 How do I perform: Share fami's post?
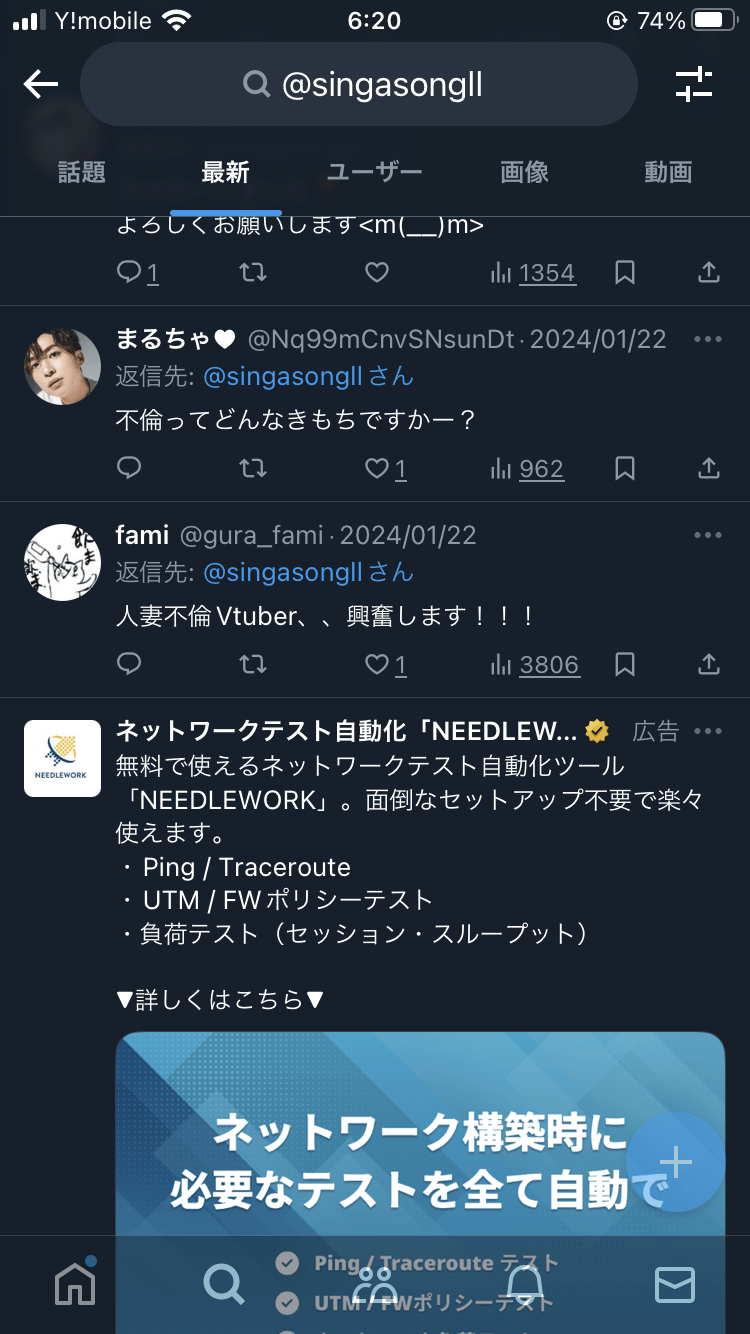pyautogui.click(x=708, y=664)
